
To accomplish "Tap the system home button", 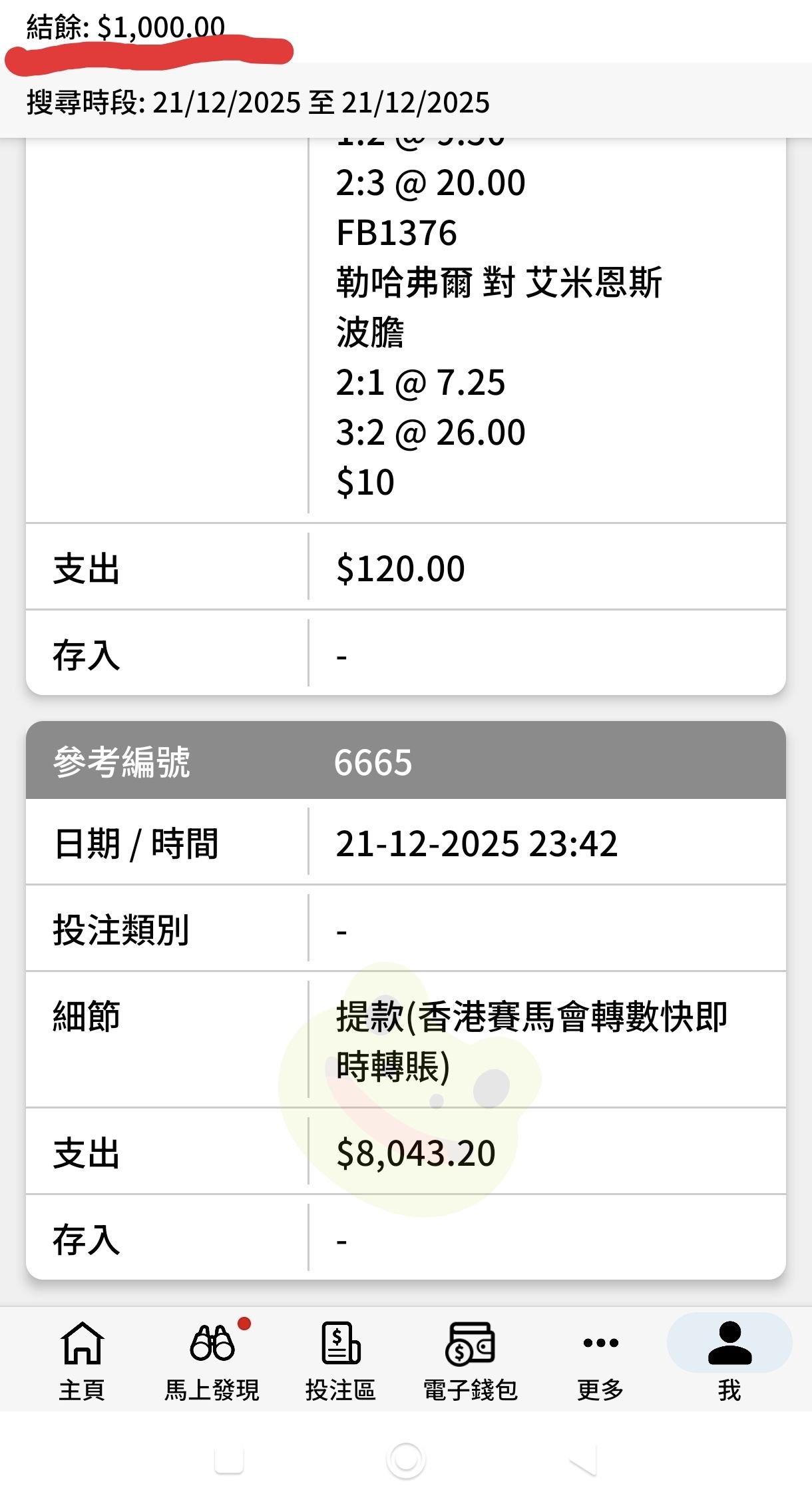I will tap(405, 1461).
